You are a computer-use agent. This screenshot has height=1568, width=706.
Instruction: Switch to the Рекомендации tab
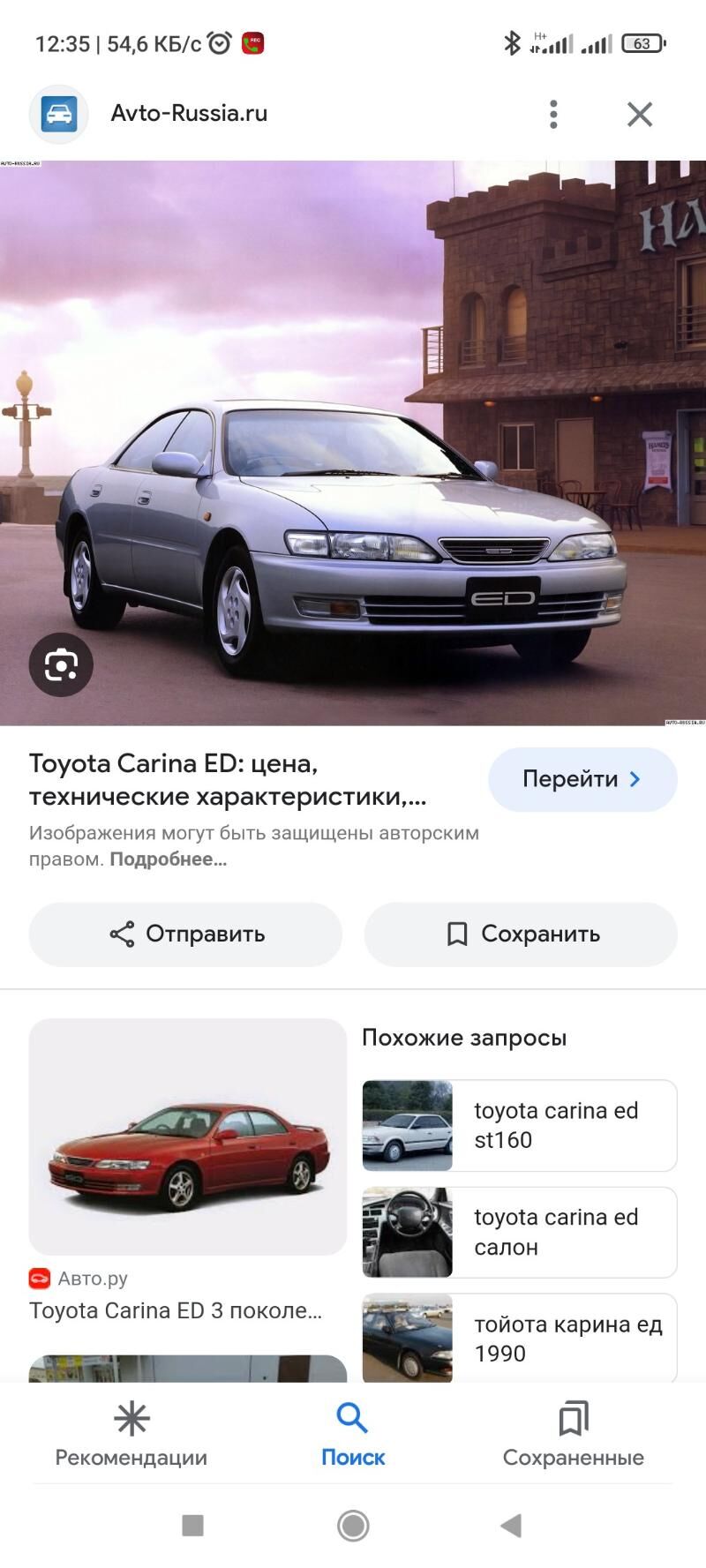click(131, 1434)
